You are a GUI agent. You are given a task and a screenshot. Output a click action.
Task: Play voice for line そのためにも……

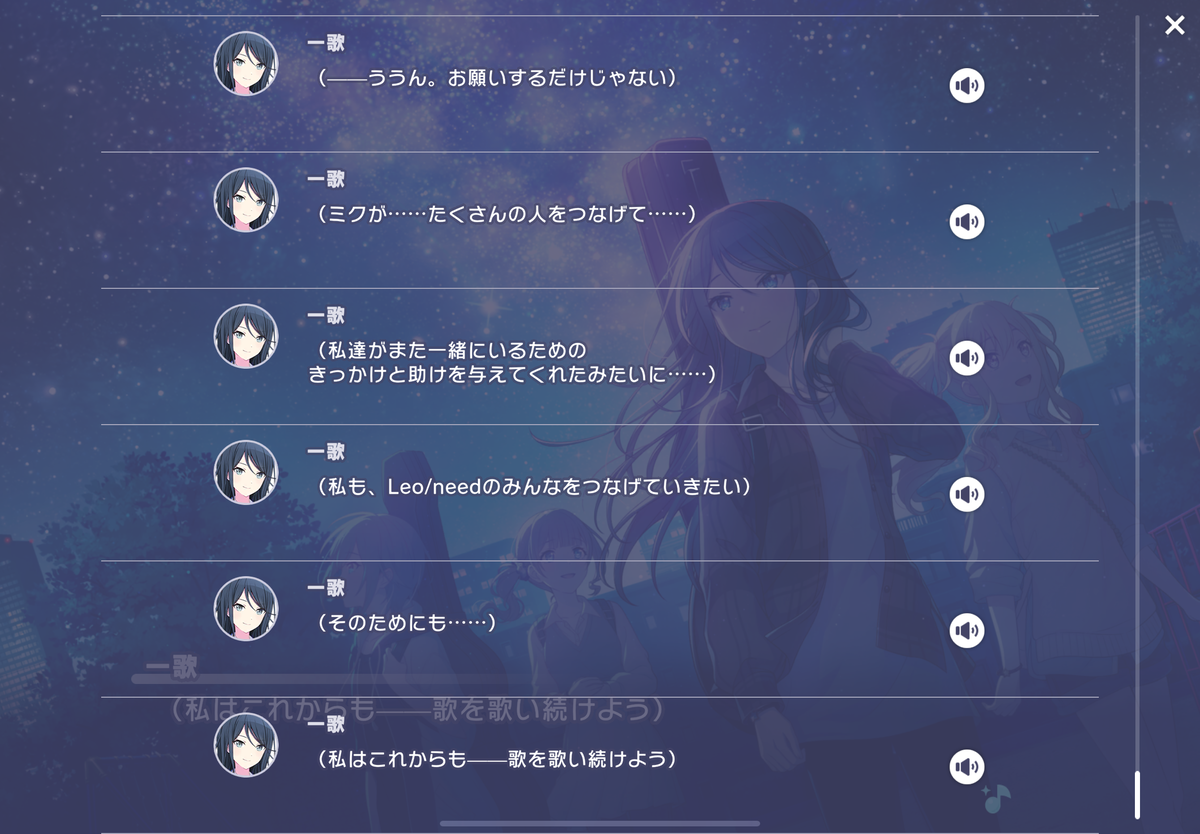966,630
